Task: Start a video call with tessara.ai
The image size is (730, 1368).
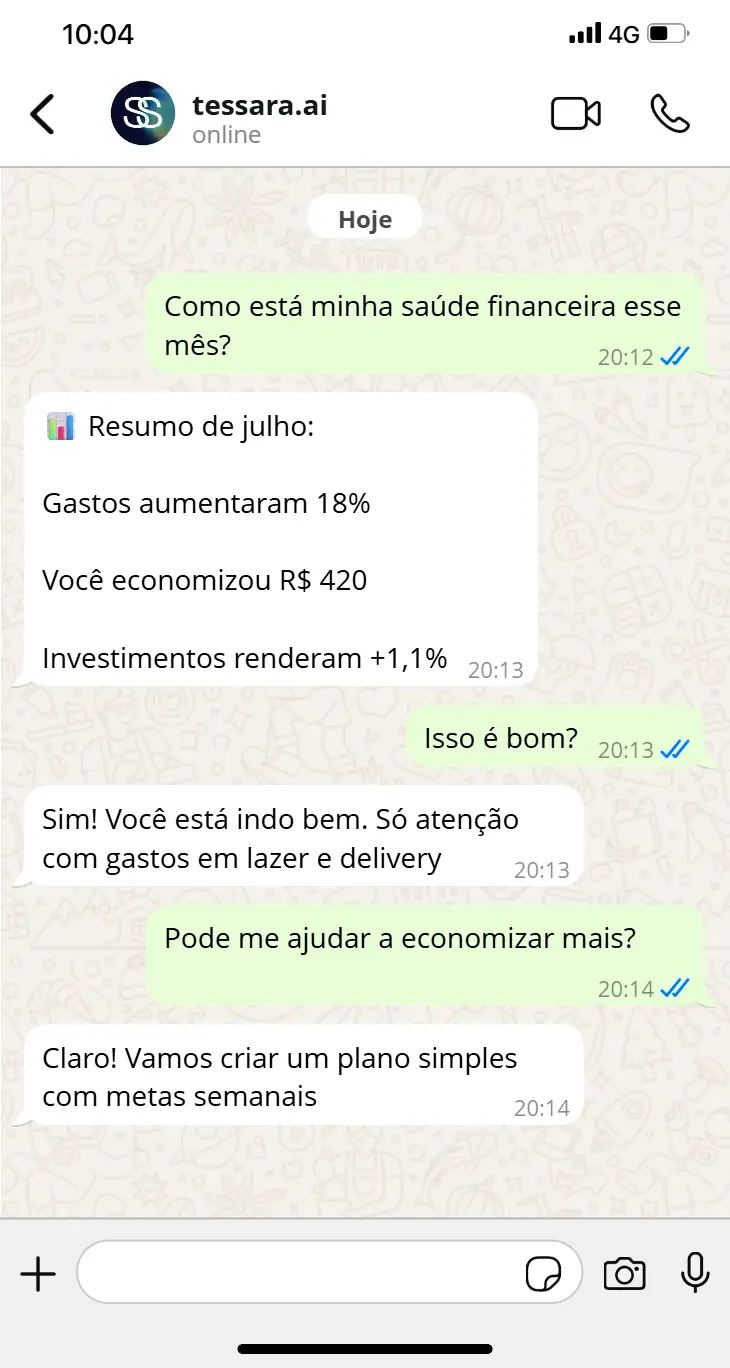Action: click(576, 114)
